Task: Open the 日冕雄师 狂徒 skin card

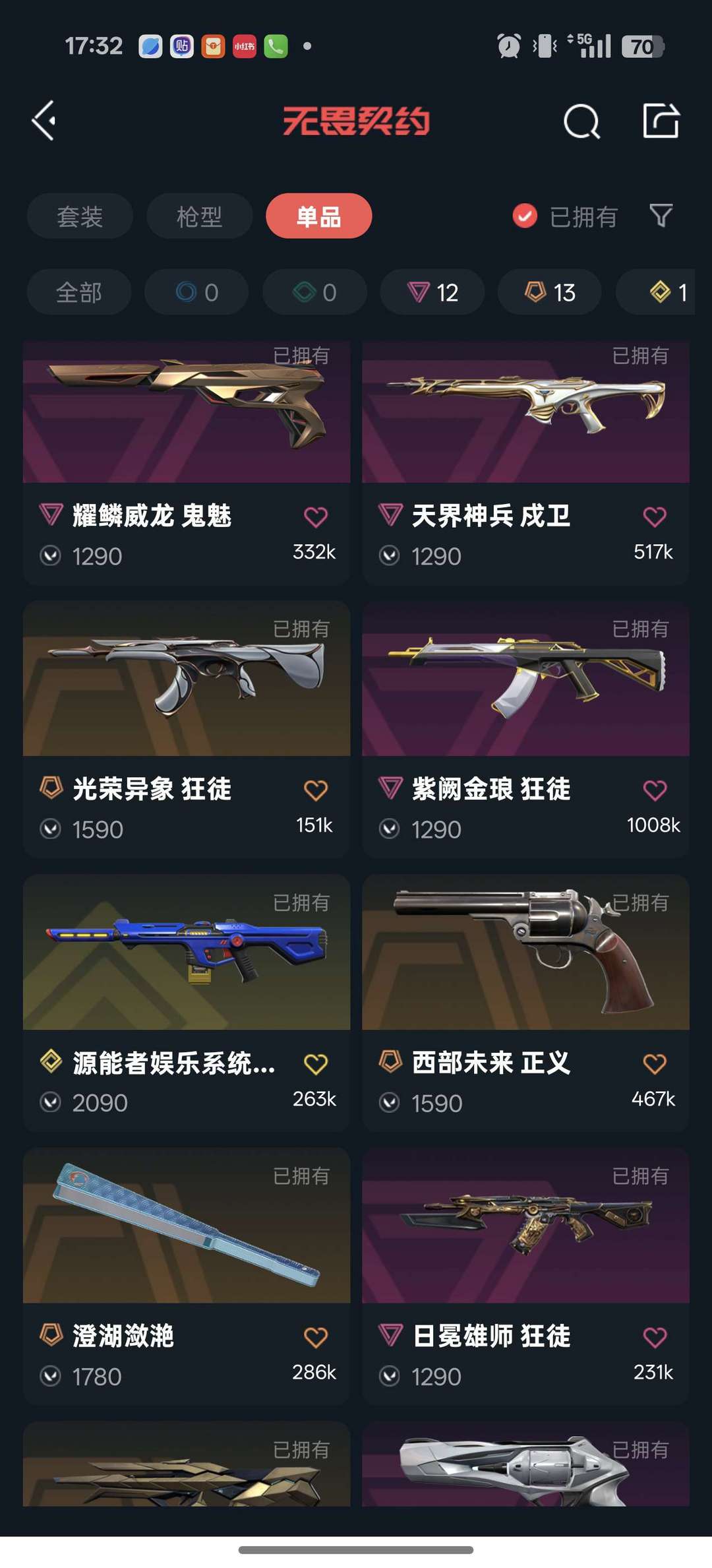Action: (525, 1276)
